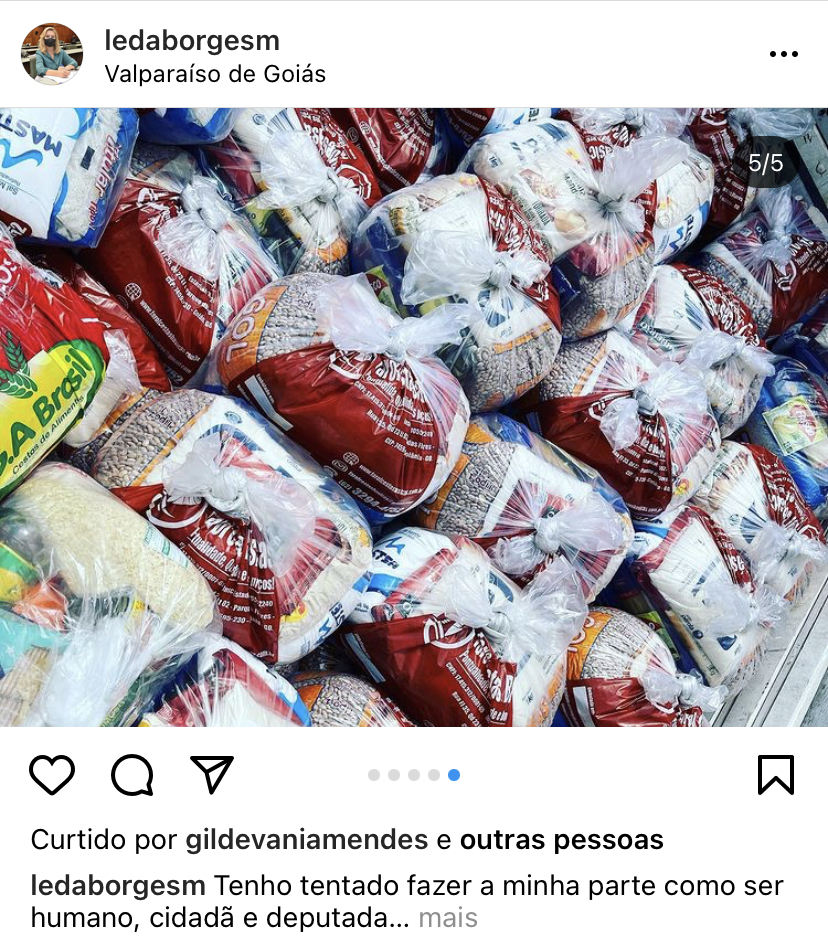View the outras pessoas likes list
The width and height of the screenshot is (828, 951).
(x=561, y=840)
